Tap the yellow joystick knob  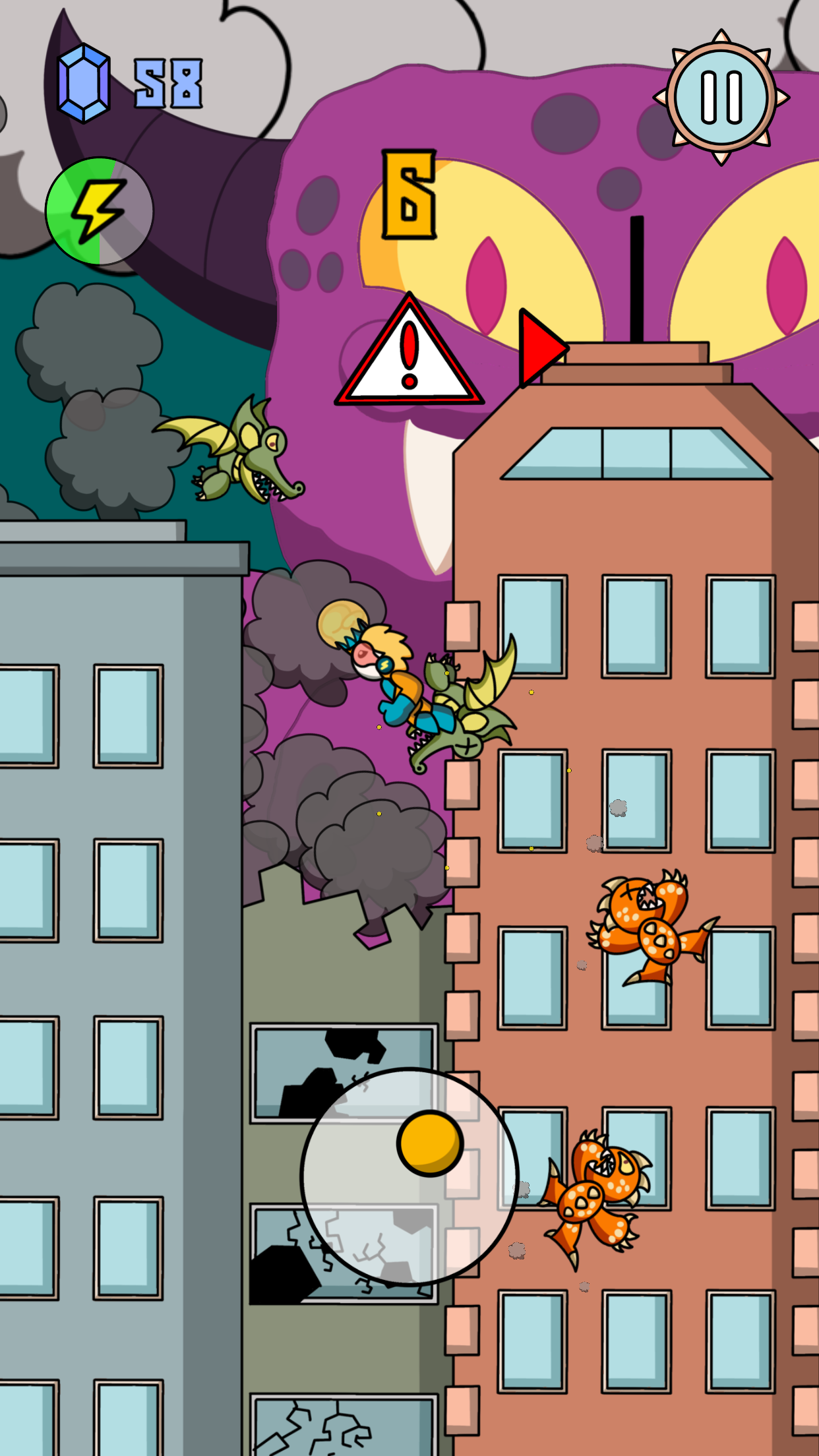tap(430, 1143)
